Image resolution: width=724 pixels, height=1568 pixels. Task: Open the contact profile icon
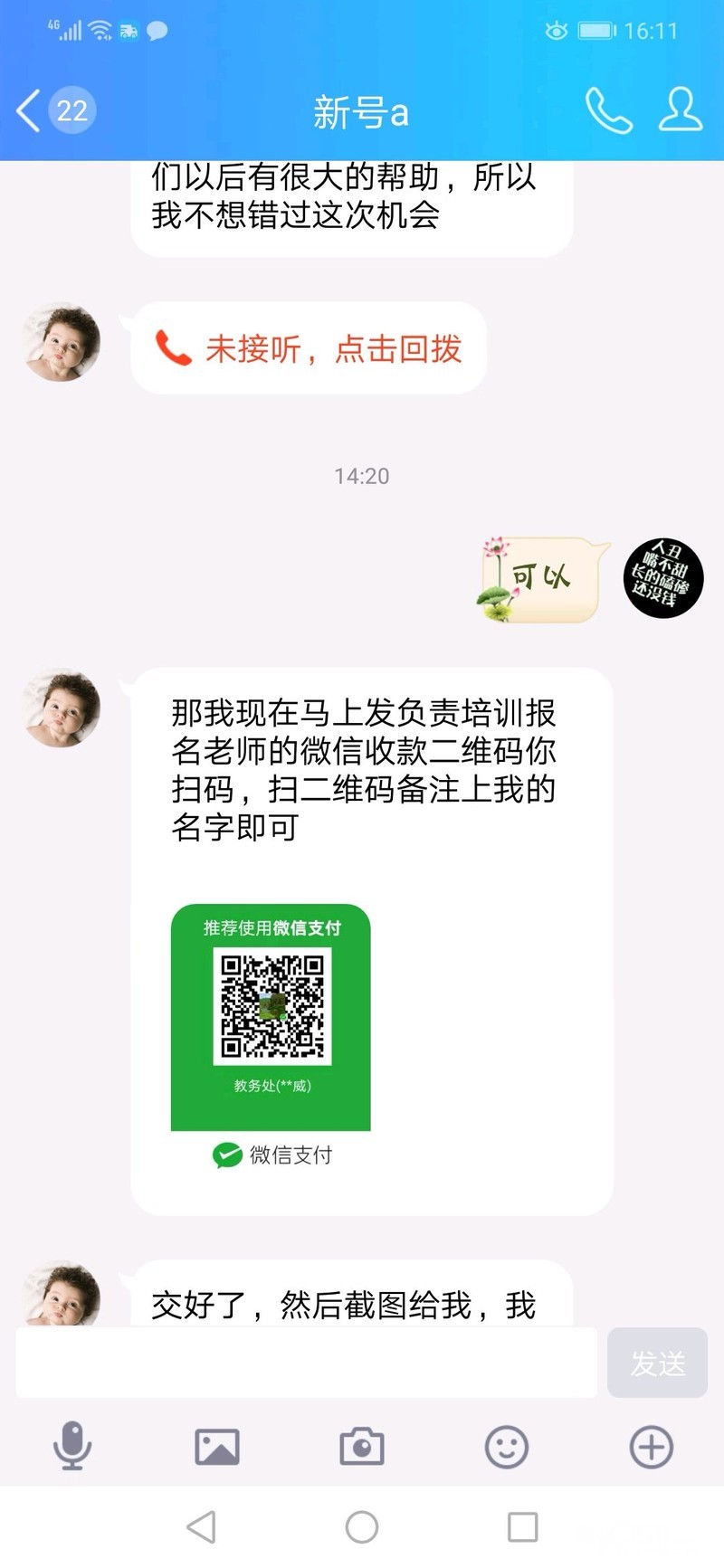680,111
